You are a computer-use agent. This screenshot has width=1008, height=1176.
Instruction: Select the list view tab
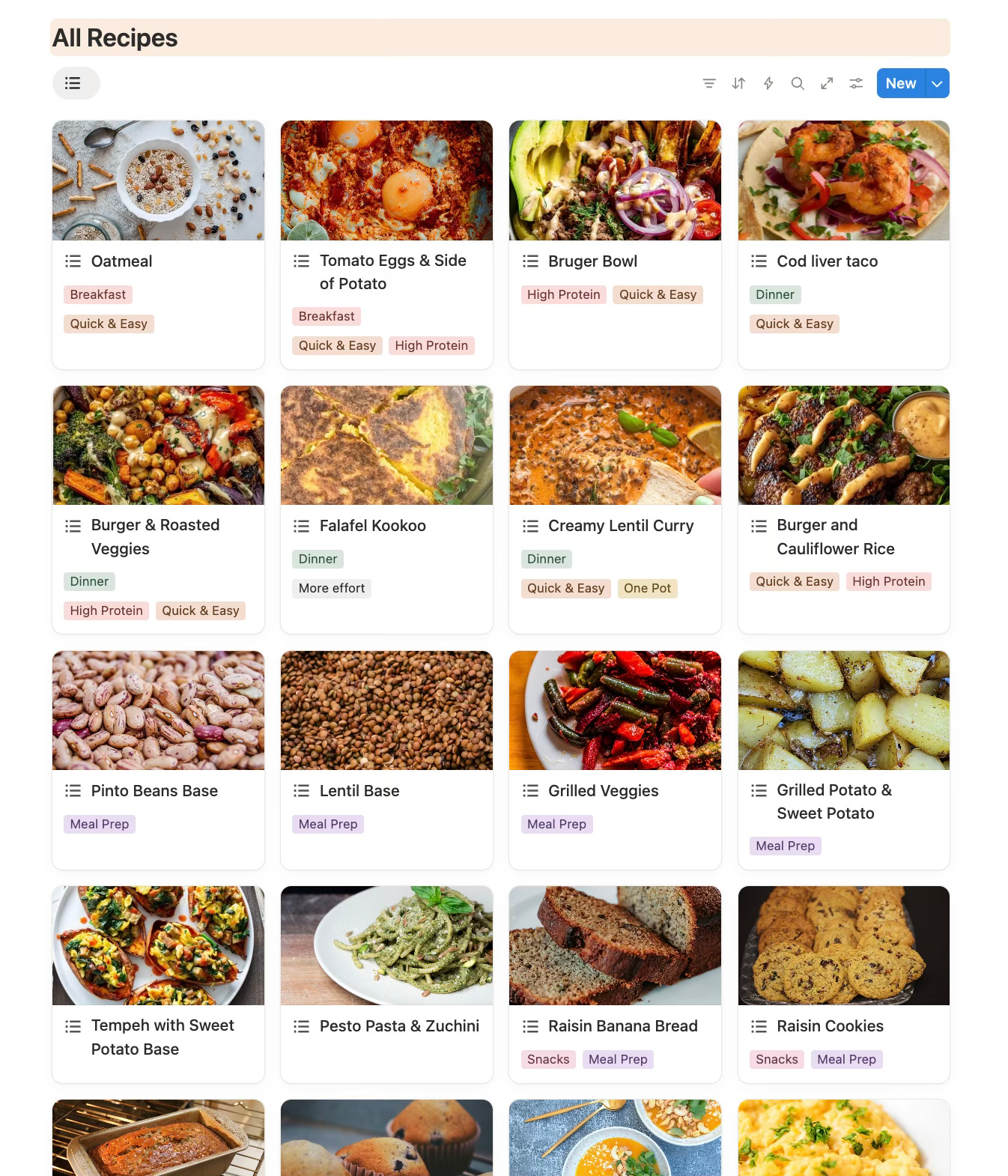pyautogui.click(x=73, y=83)
